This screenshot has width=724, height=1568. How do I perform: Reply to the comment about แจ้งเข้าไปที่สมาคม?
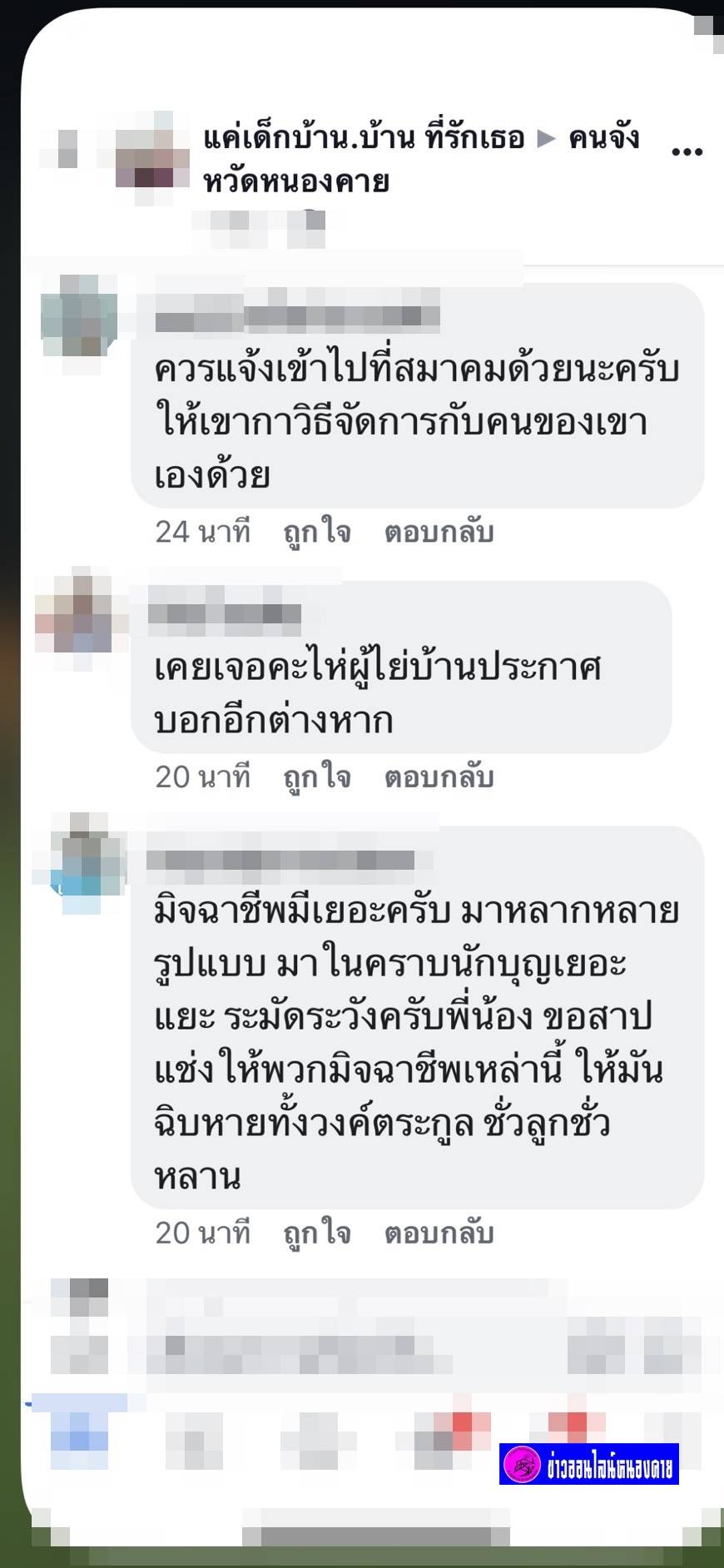[x=439, y=532]
